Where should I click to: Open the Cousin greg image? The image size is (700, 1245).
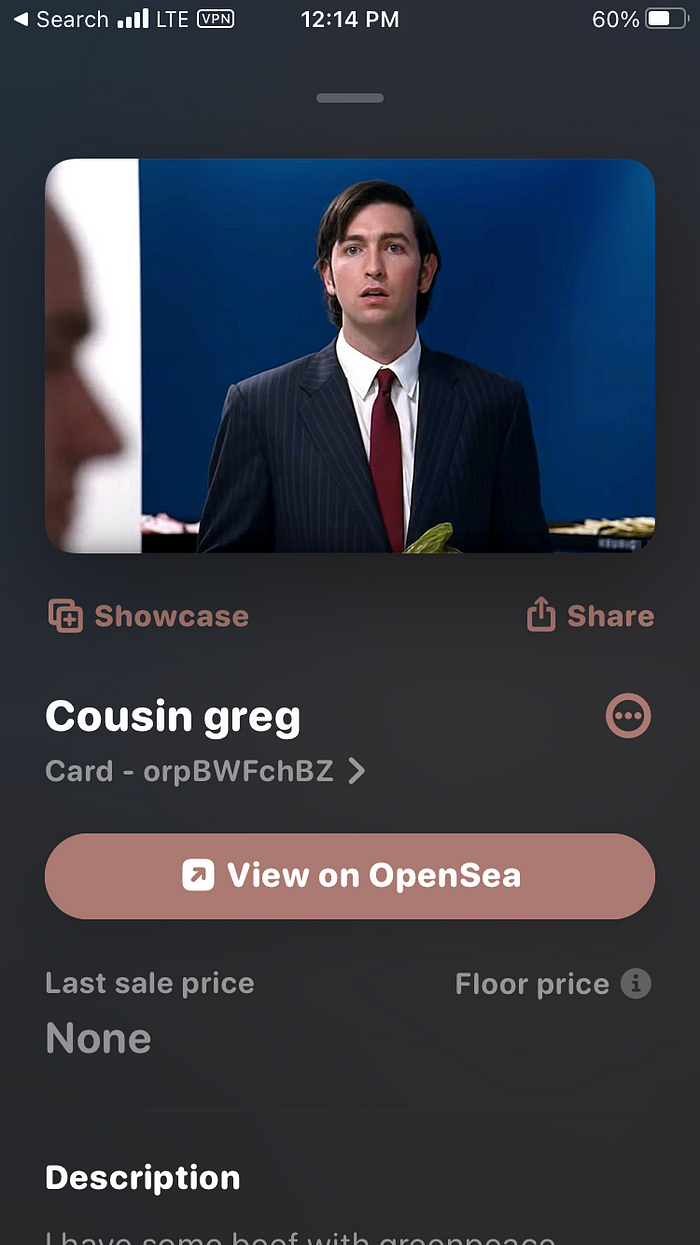point(350,356)
